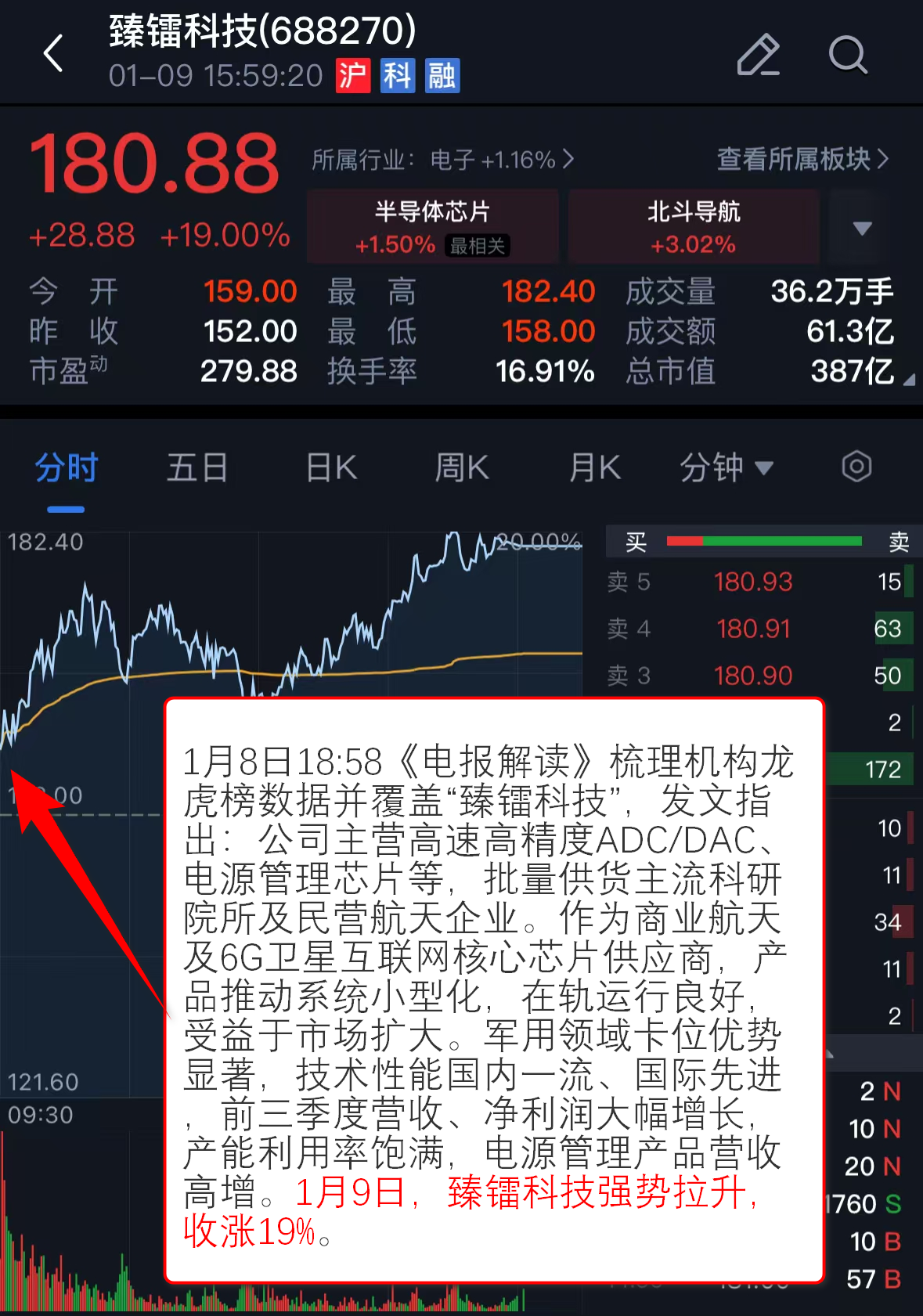This screenshot has height=1316, width=923.
Task: Open the 所属行业 电子 industry link
Action: 443,160
